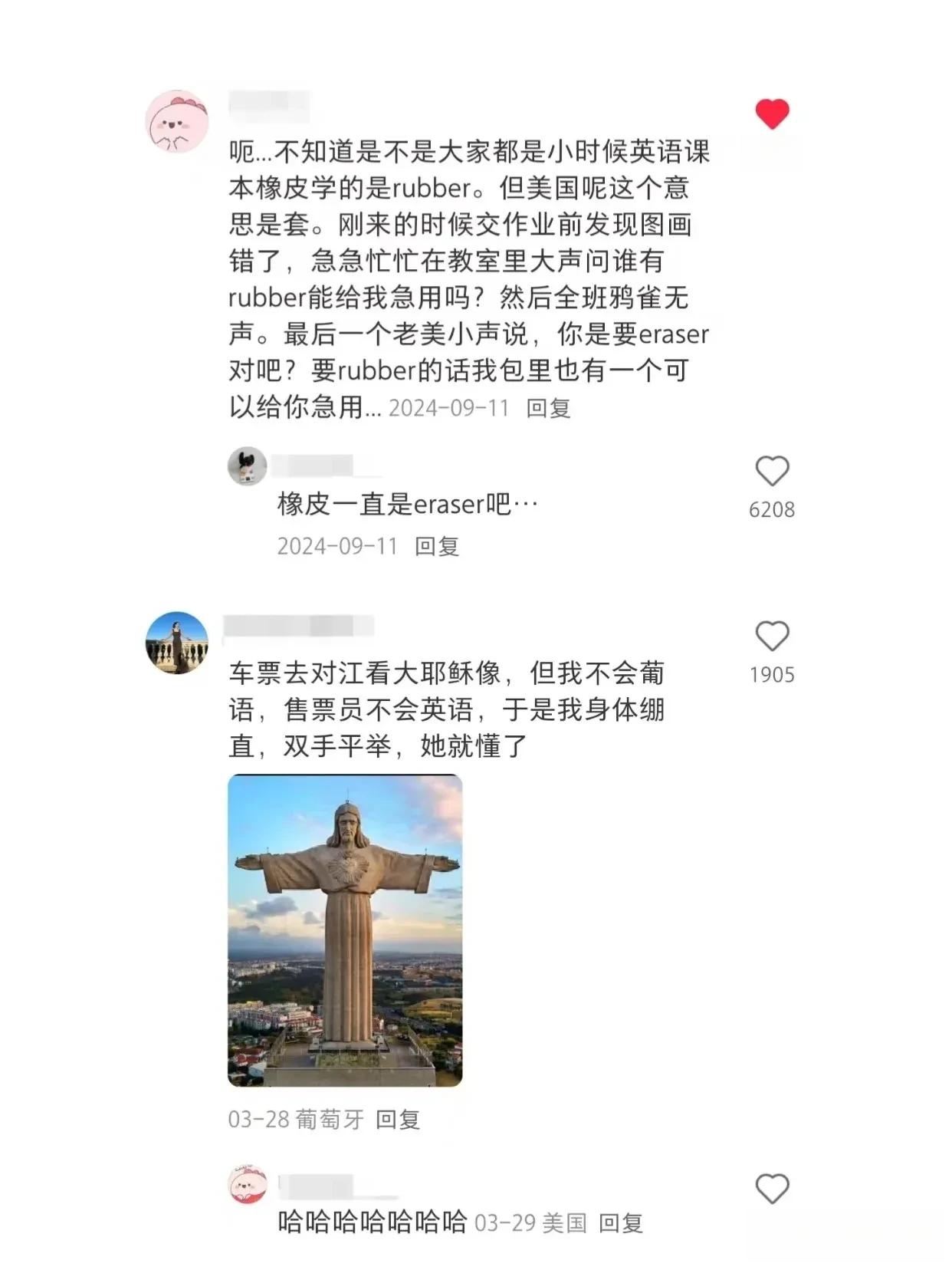The height and width of the screenshot is (1270, 952).
Task: Unlike the rubber eraser story comment
Action: [x=772, y=114]
